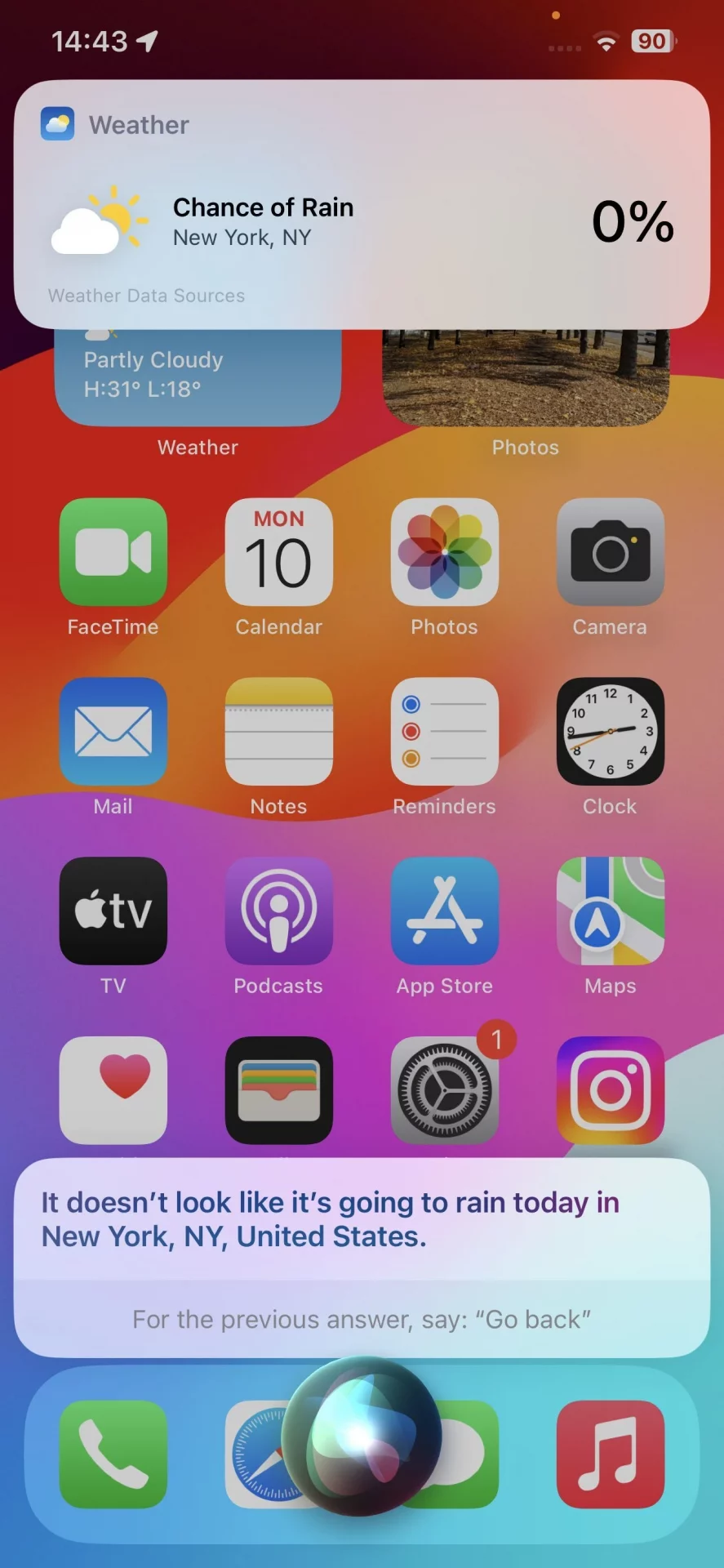The height and width of the screenshot is (1568, 724).
Task: Launch the Maps app
Action: (x=610, y=911)
